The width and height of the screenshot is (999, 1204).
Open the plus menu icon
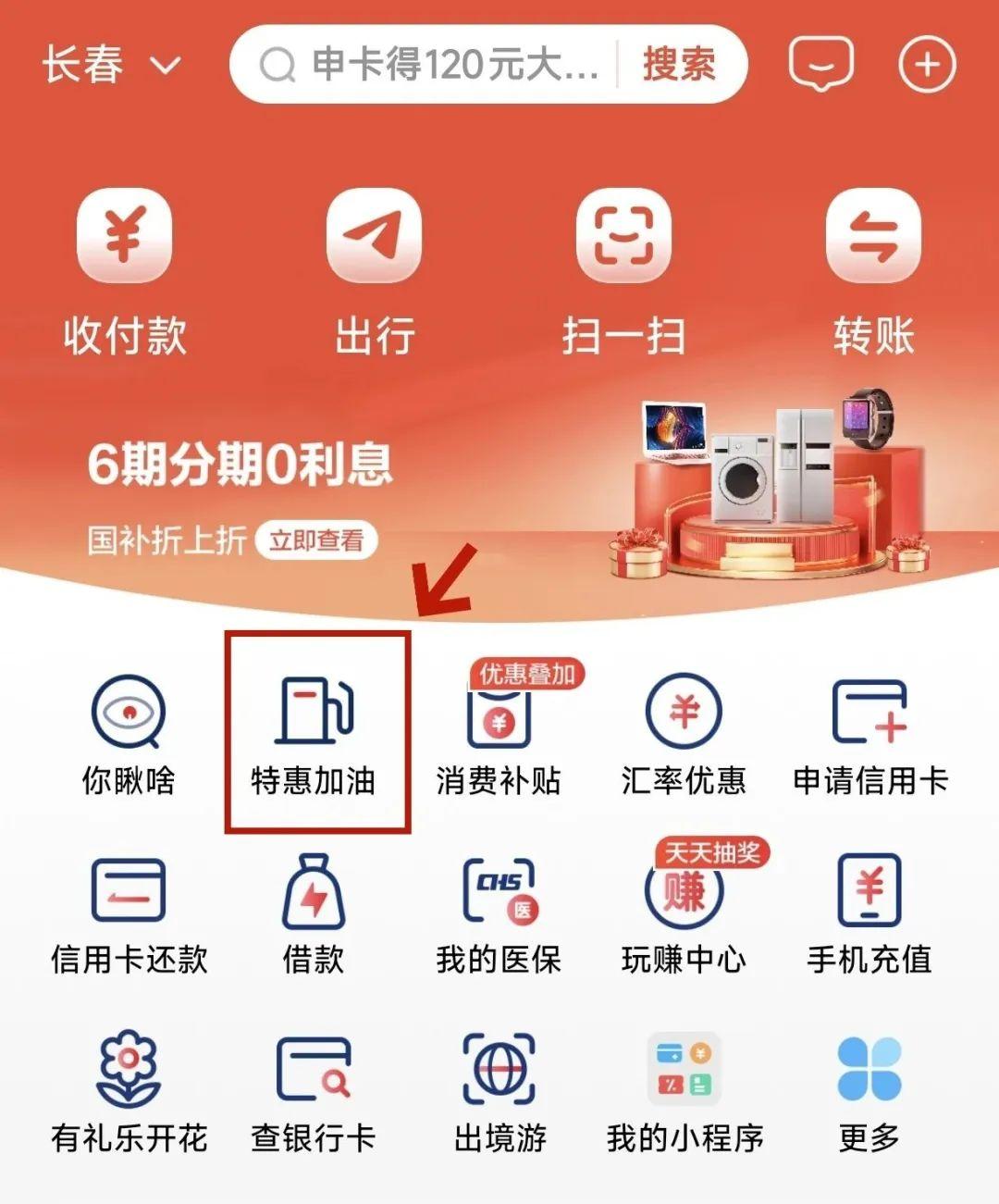(927, 65)
